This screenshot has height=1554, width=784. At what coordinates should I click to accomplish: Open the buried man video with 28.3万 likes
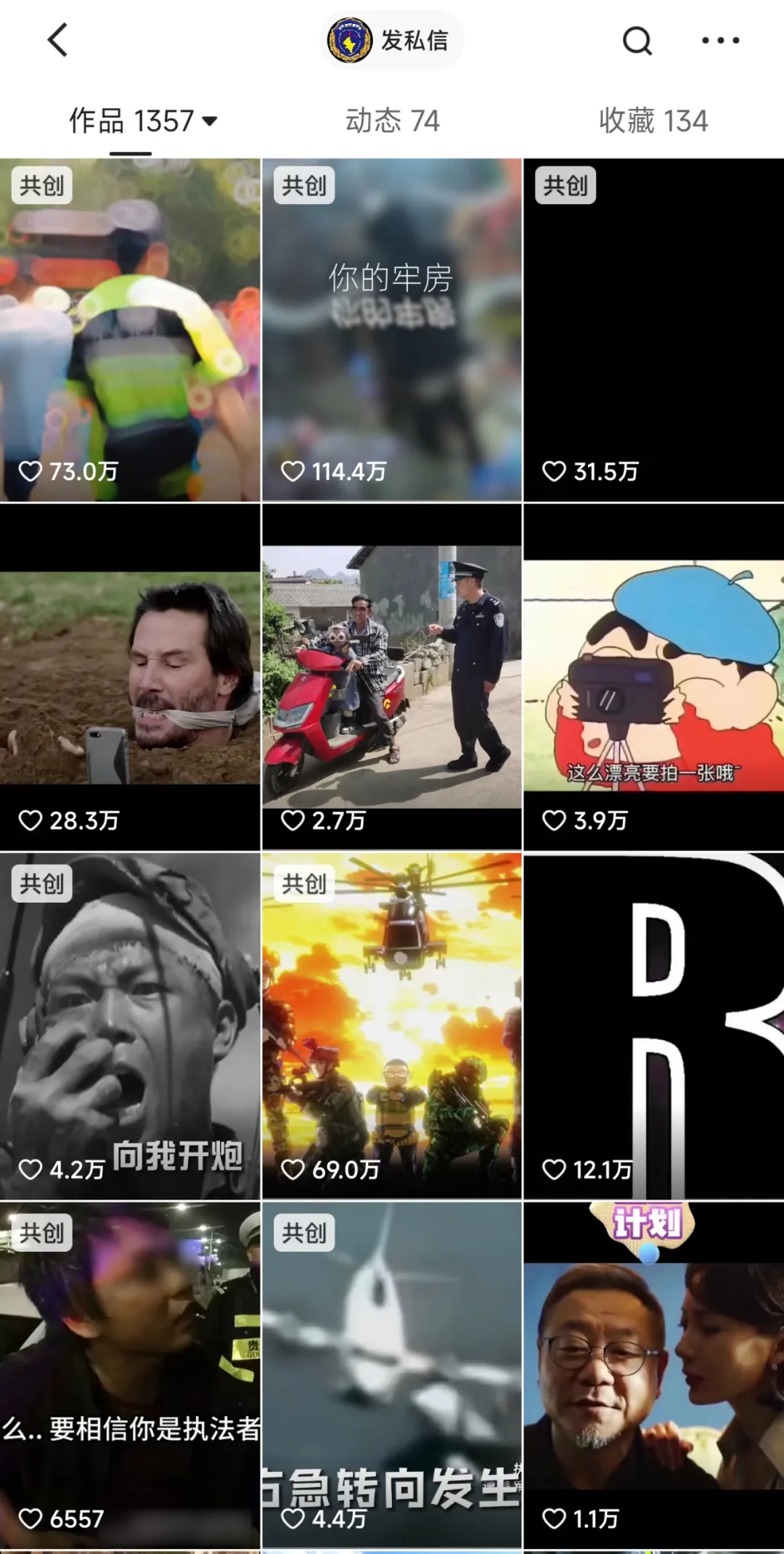[x=130, y=678]
